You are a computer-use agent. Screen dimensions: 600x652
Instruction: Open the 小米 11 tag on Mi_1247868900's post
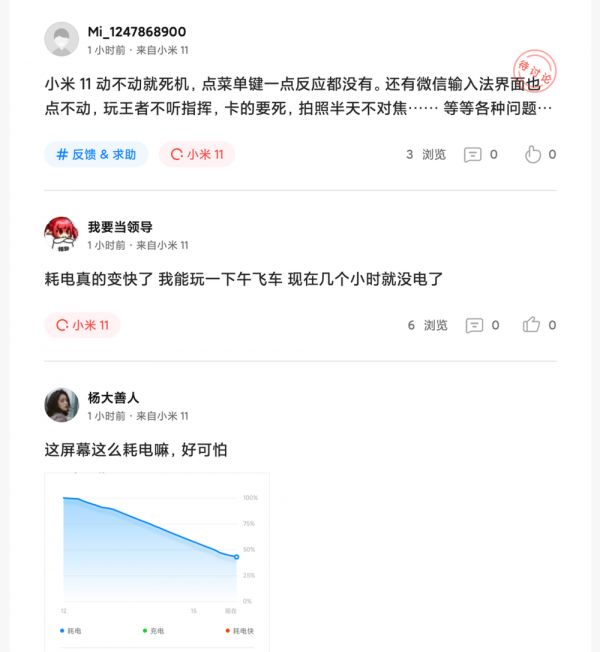[x=197, y=154]
